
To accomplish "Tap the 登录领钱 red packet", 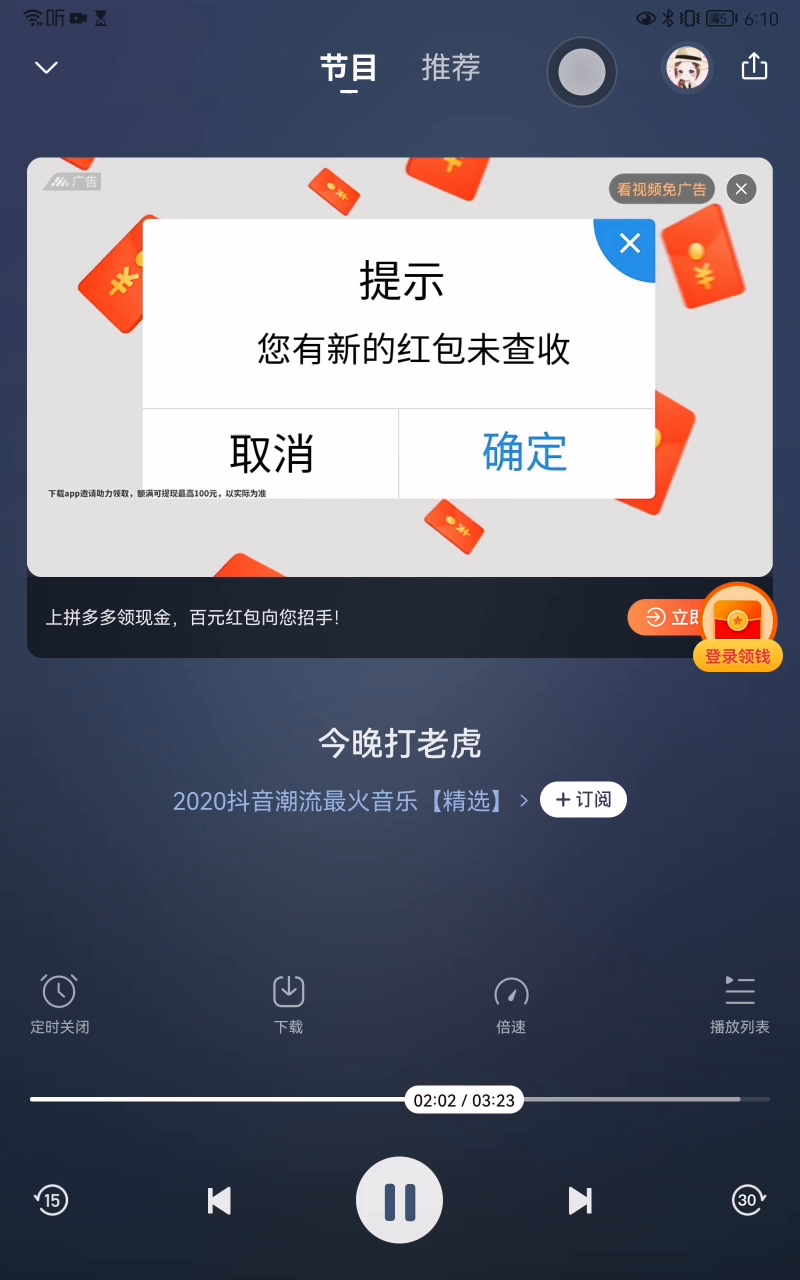I will point(738,628).
